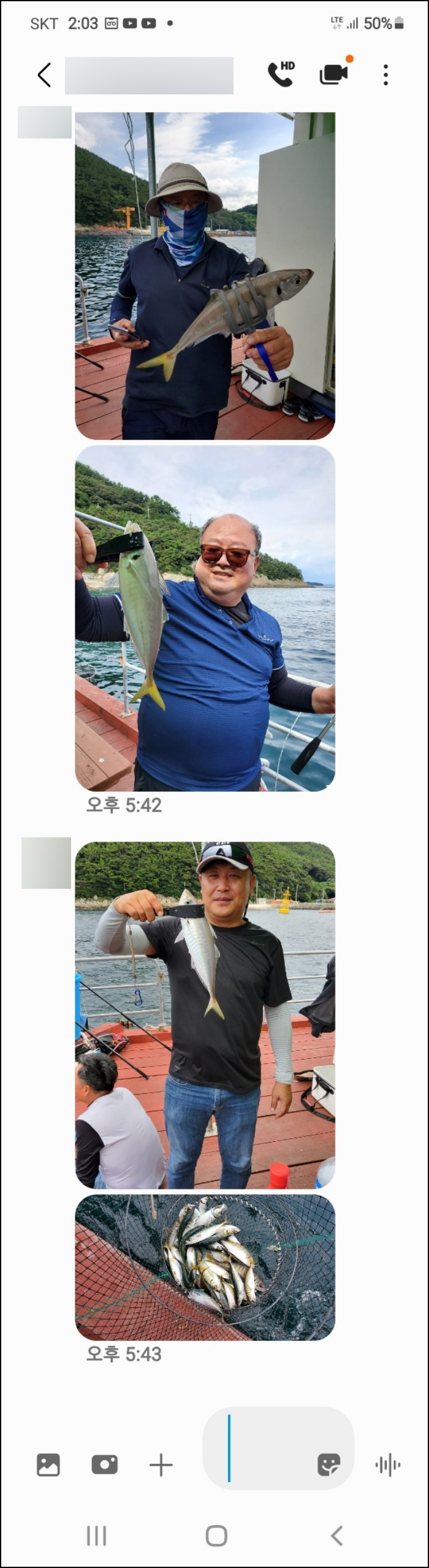The width and height of the screenshot is (429, 1568).
Task: Open the sticker and emoji picker
Action: click(328, 1466)
